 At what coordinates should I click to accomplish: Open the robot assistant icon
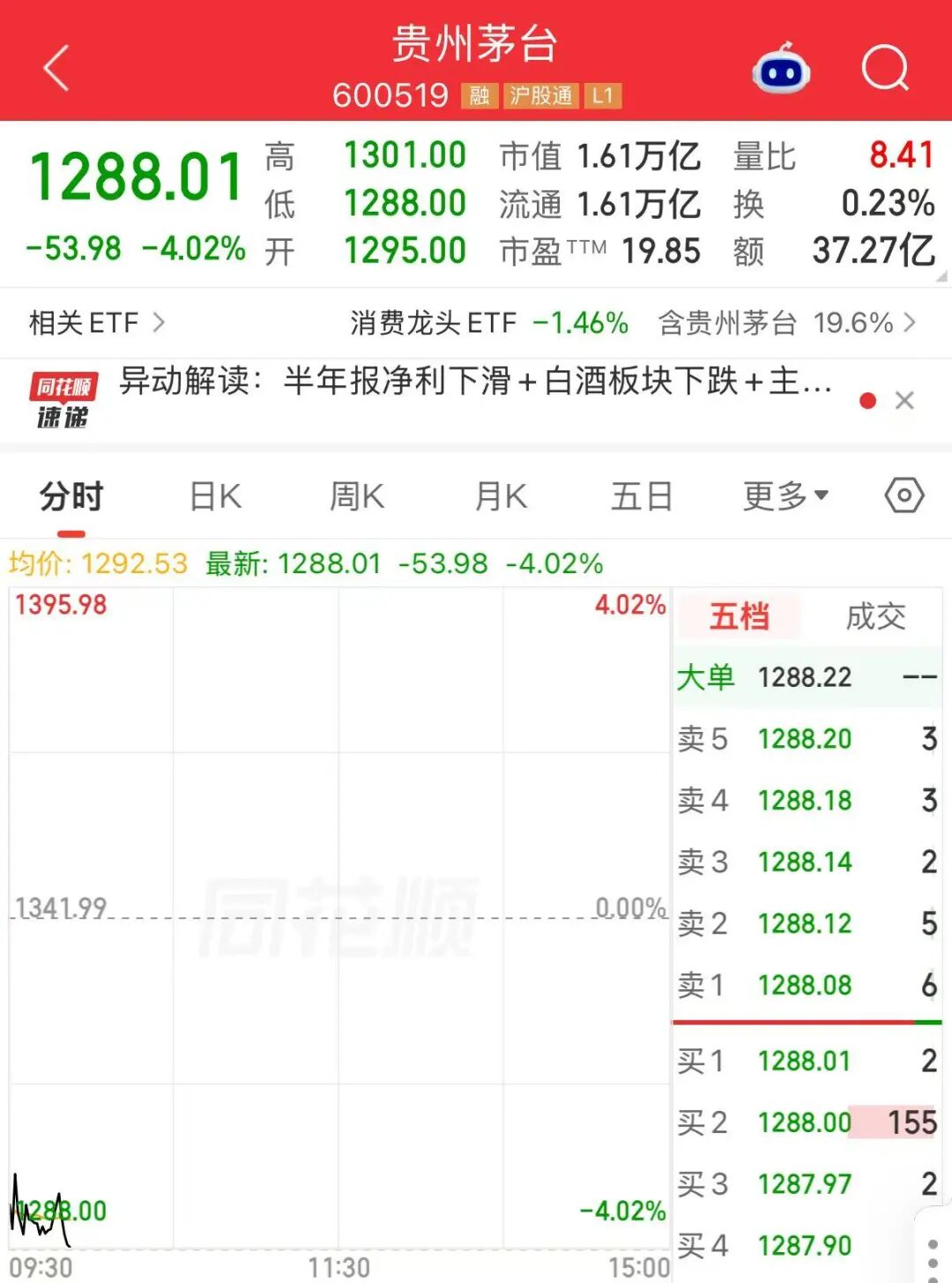point(781,69)
